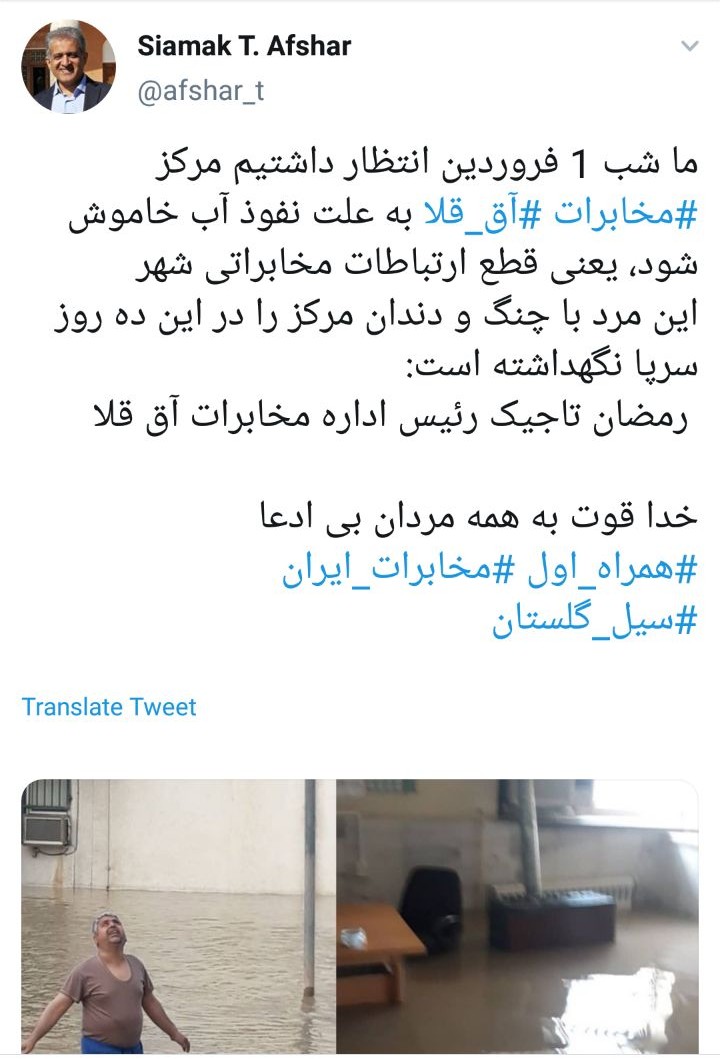This screenshot has width=720, height=1059.
Task: Tap Translate Tweet
Action: click(109, 707)
